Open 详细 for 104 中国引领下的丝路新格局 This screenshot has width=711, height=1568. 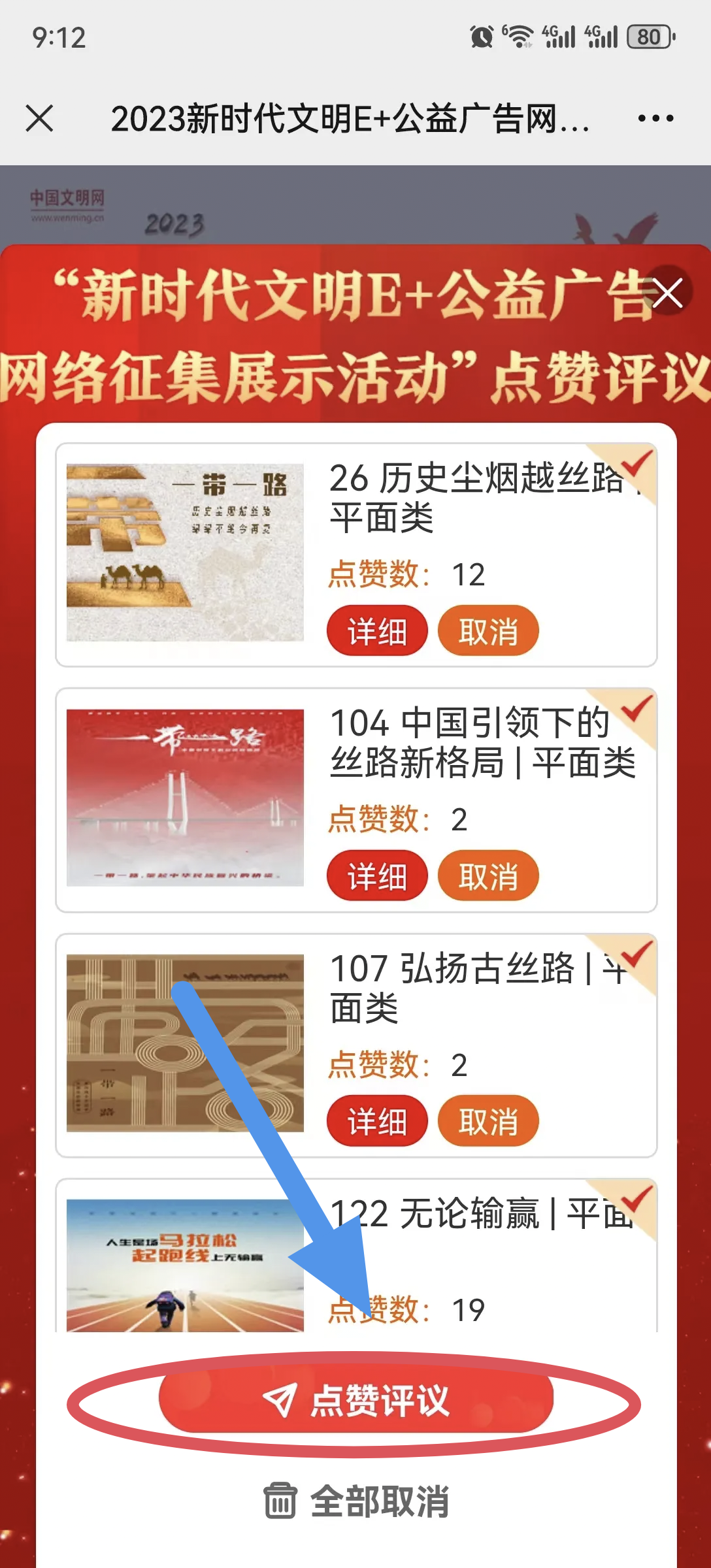(377, 876)
